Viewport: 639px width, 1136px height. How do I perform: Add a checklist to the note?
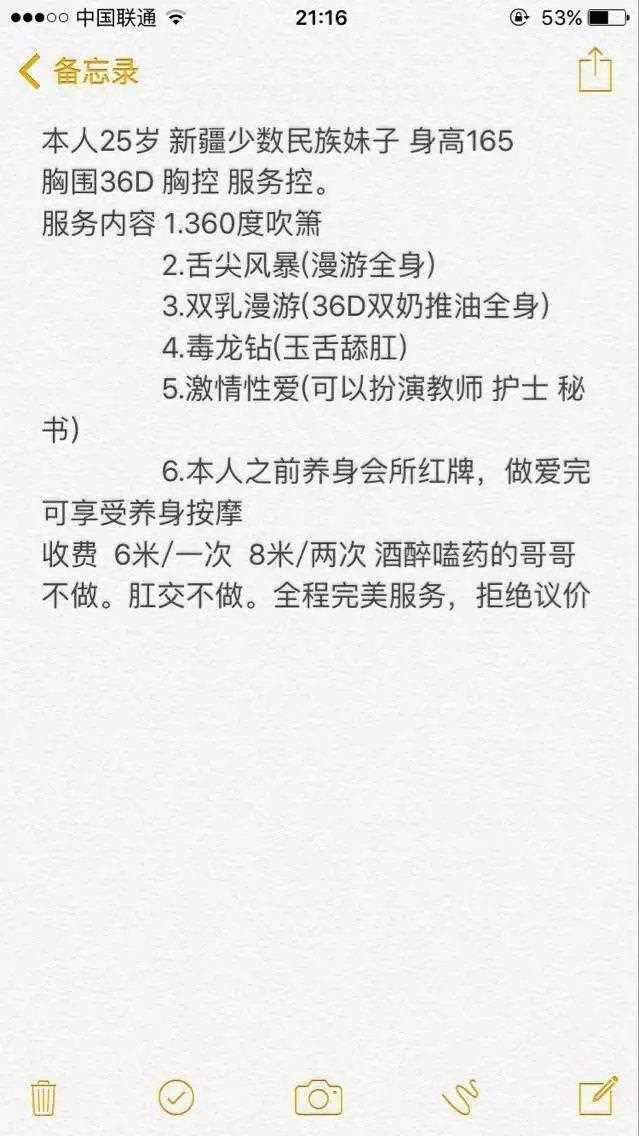click(x=176, y=1098)
